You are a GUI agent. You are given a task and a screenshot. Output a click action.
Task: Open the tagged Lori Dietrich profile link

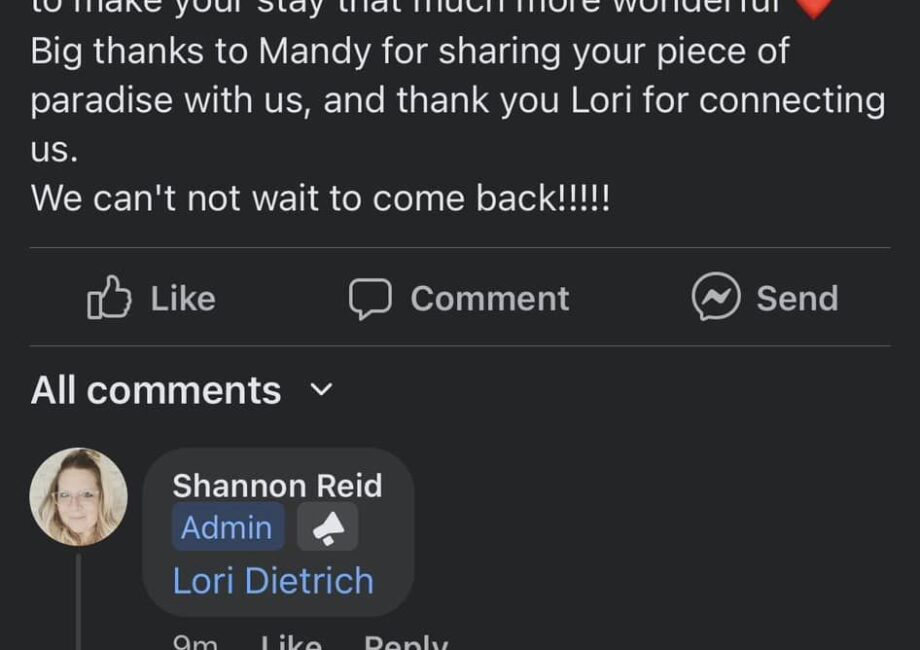[x=273, y=581]
